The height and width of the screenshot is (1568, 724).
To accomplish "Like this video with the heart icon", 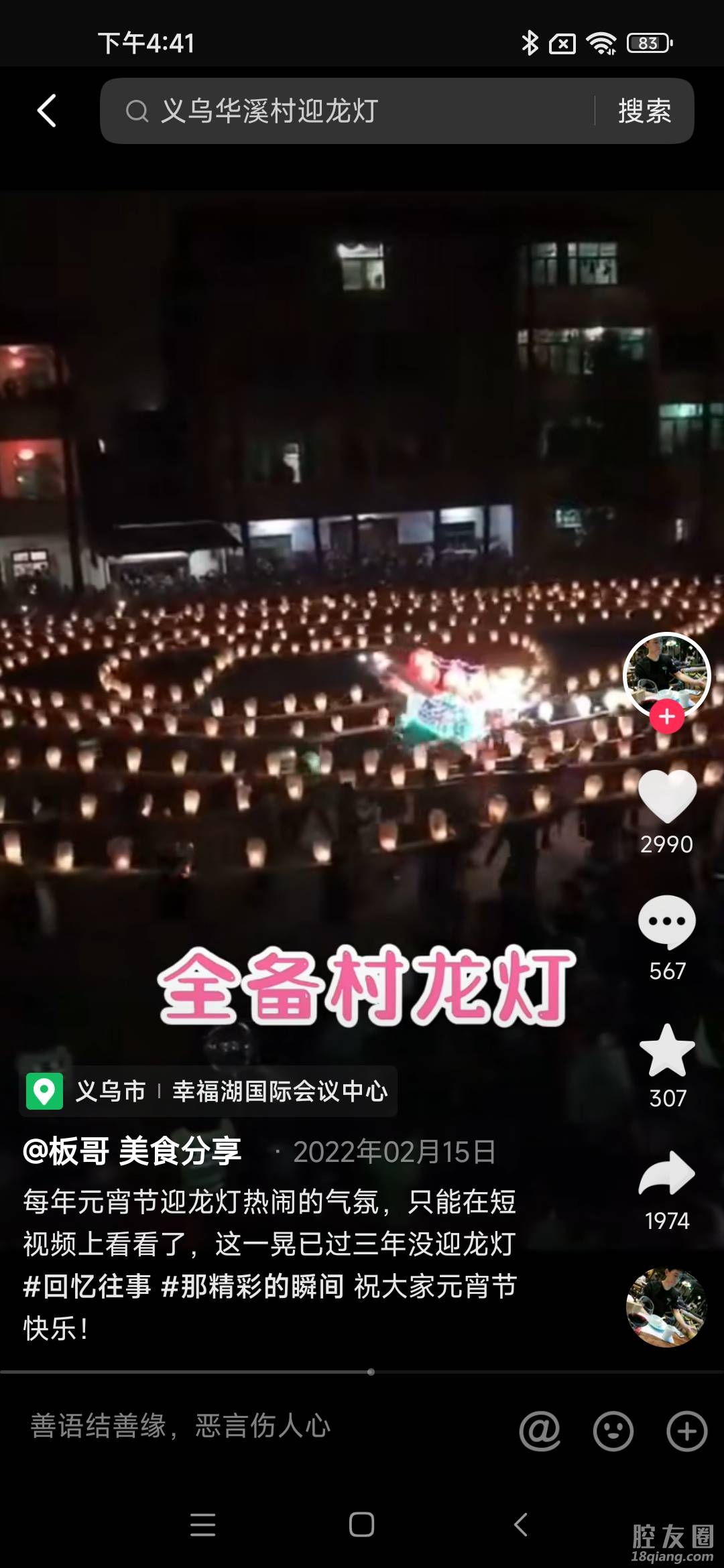I will (x=667, y=796).
